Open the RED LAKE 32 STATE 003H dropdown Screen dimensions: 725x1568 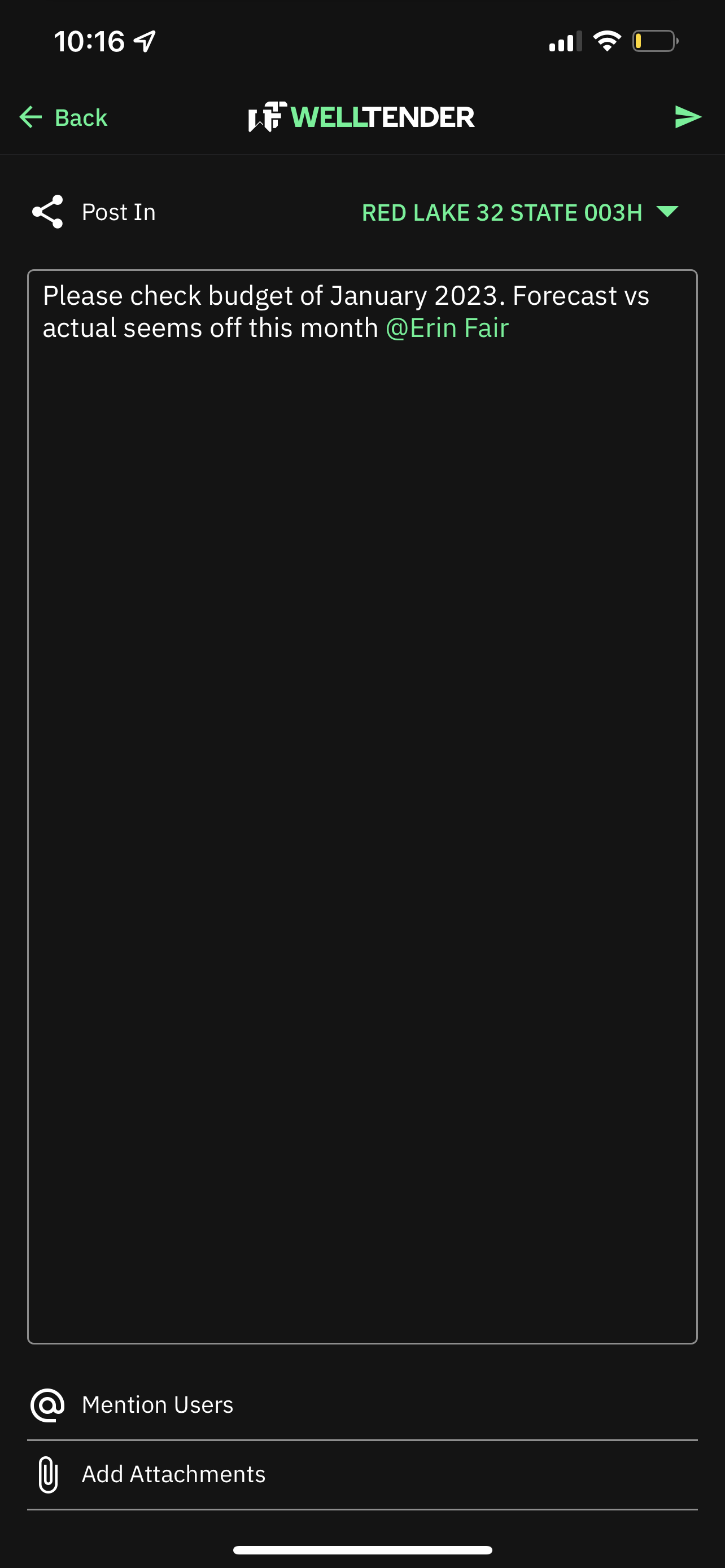519,212
